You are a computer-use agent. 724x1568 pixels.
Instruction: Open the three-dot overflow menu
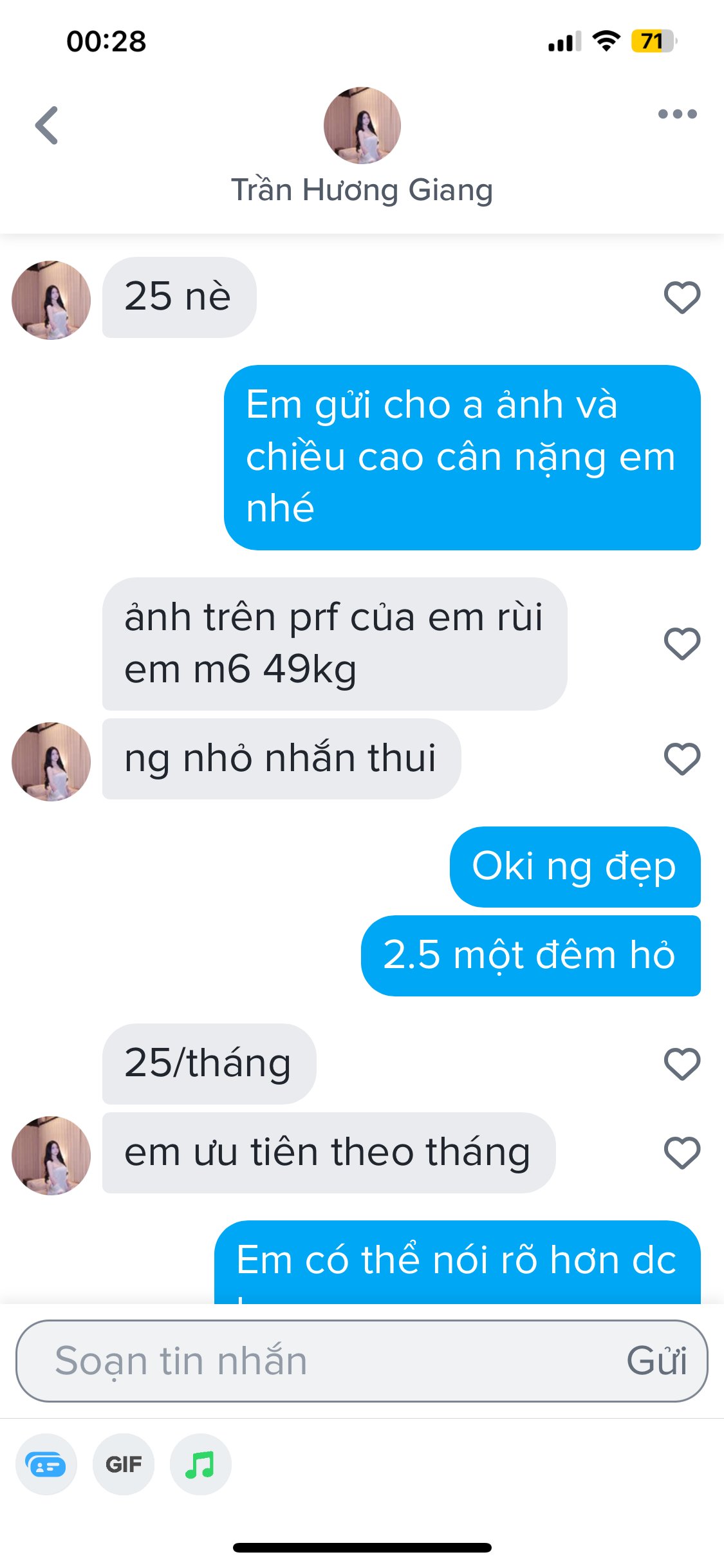[x=677, y=115]
